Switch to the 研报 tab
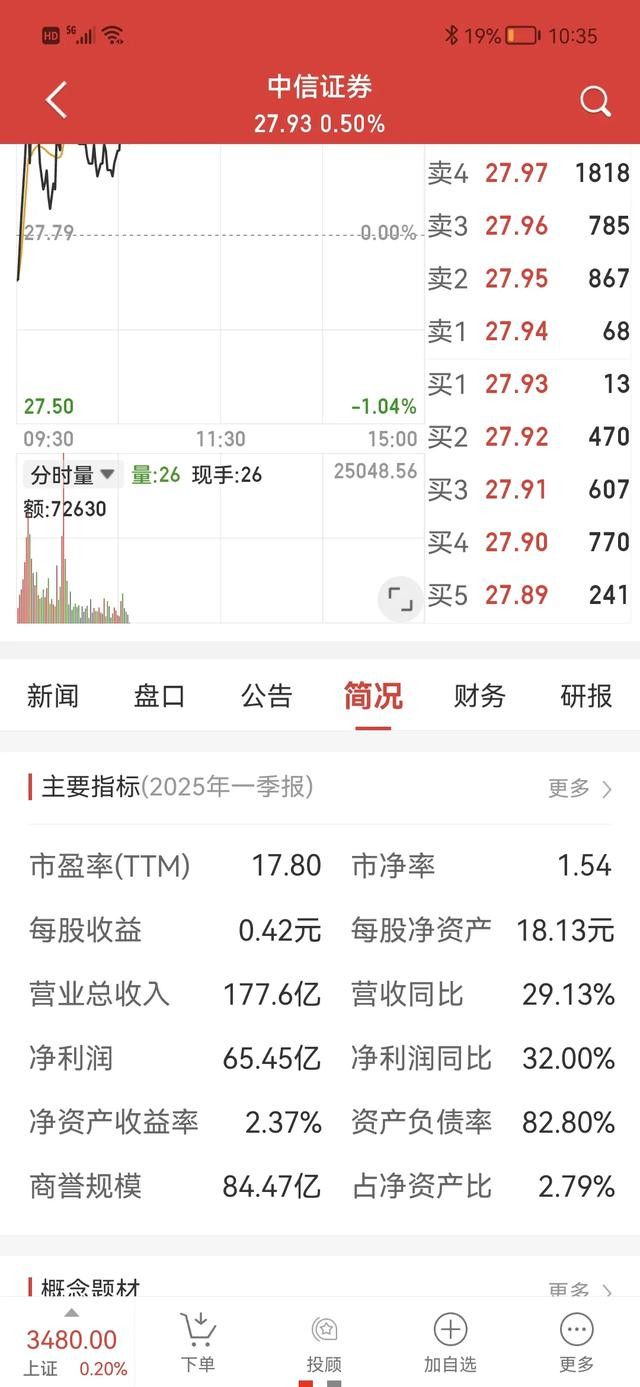The image size is (640, 1387). pyautogui.click(x=587, y=696)
